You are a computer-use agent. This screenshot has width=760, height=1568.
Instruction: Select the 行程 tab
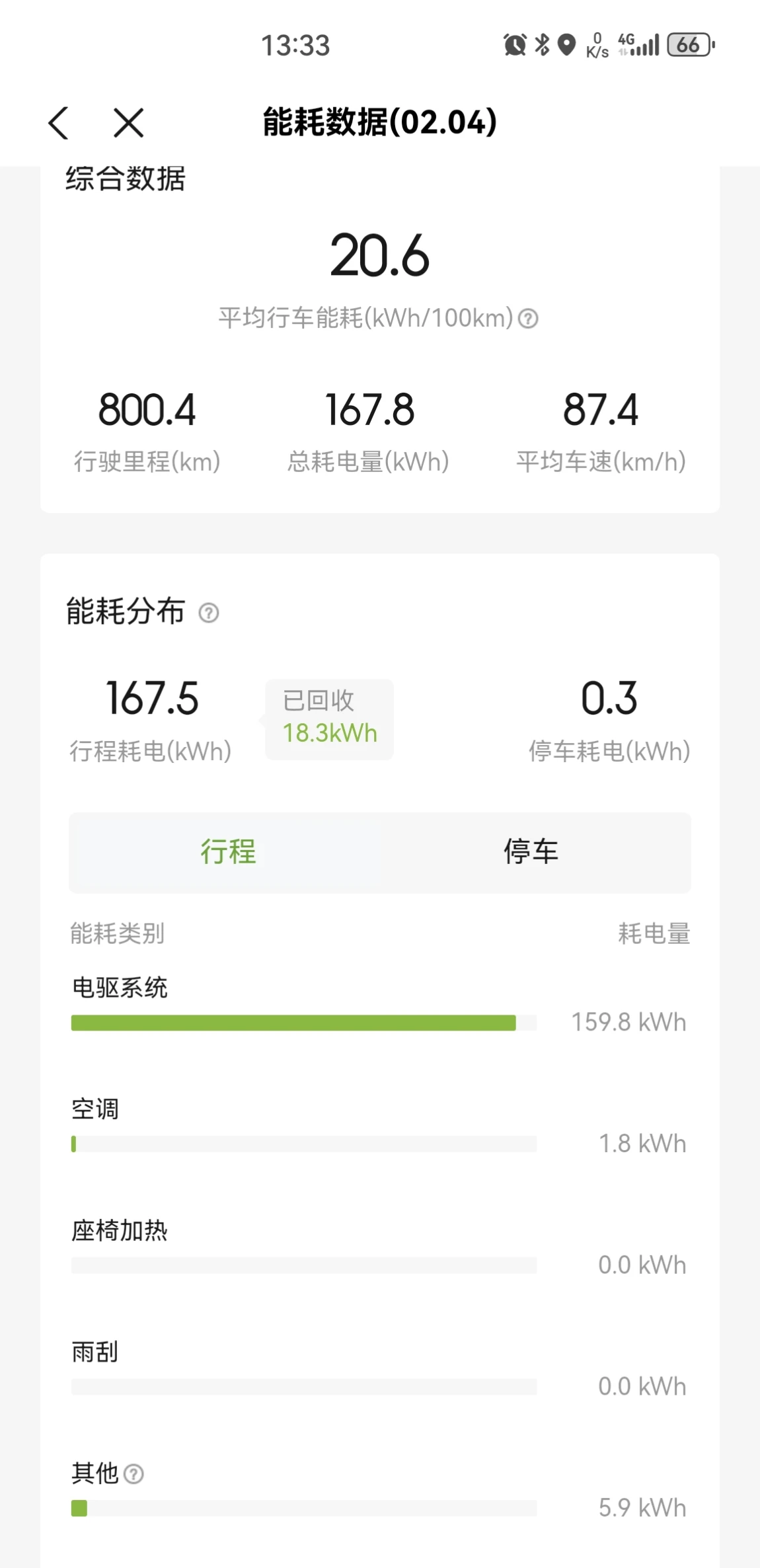tap(229, 851)
